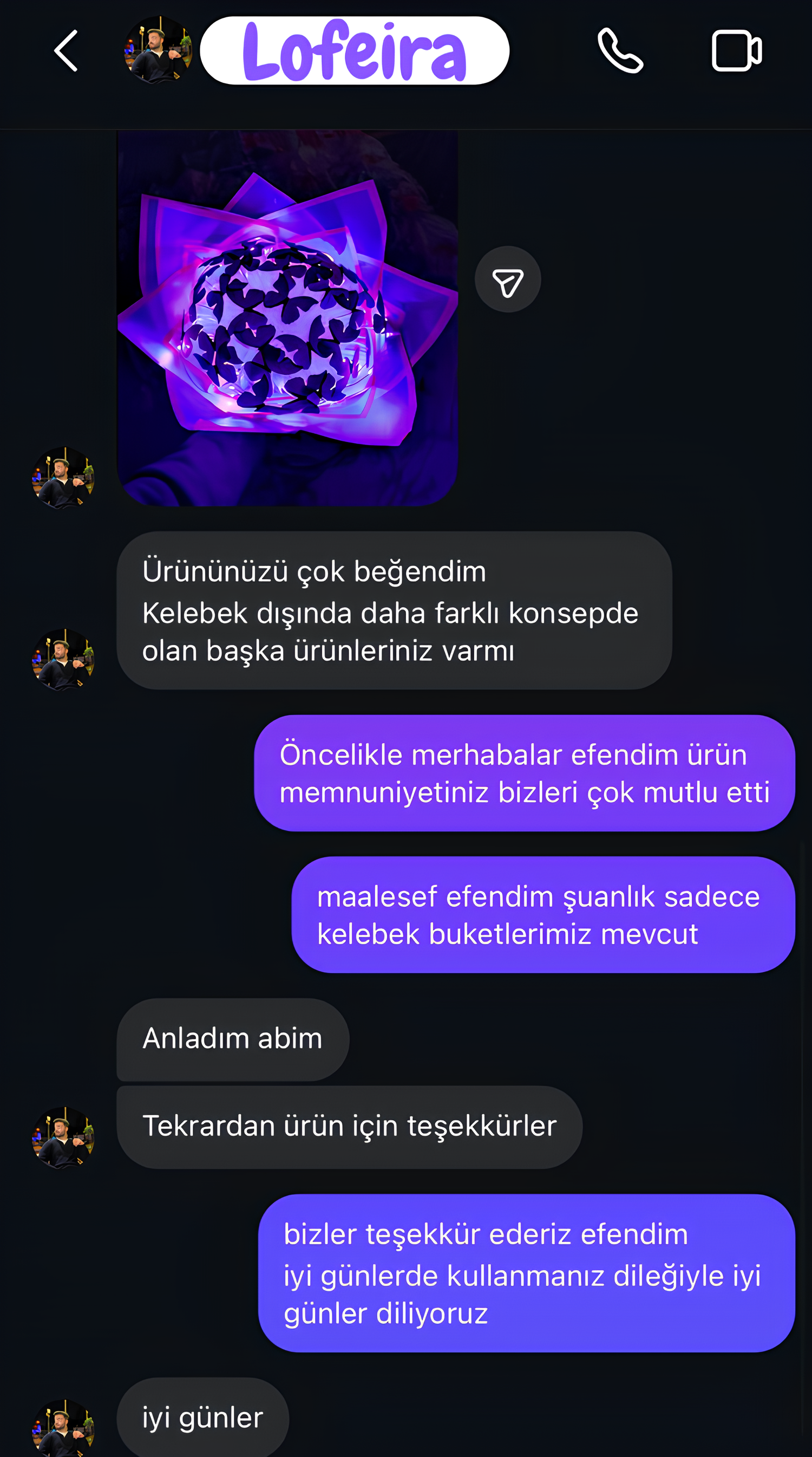Go back to the messages list
The image size is (812, 1457).
(x=66, y=51)
